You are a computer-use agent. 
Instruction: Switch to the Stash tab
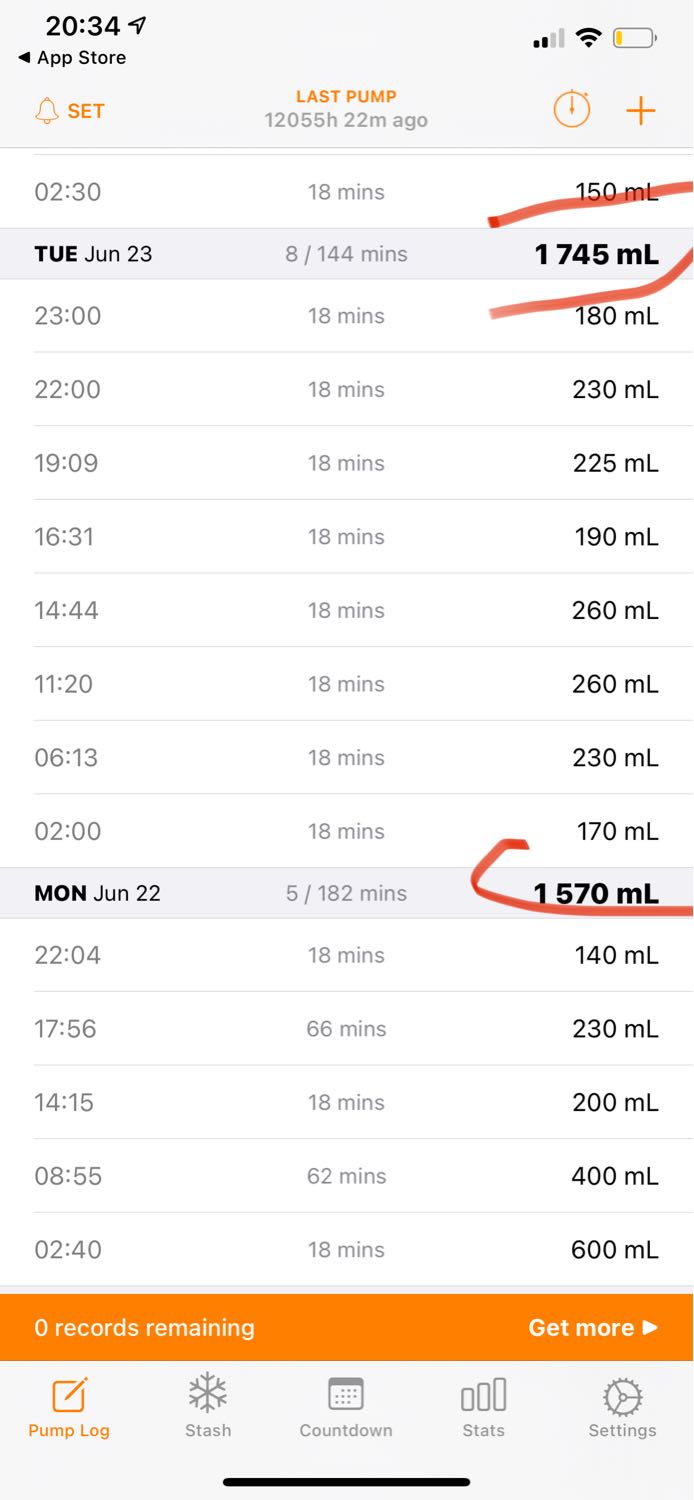[208, 1406]
